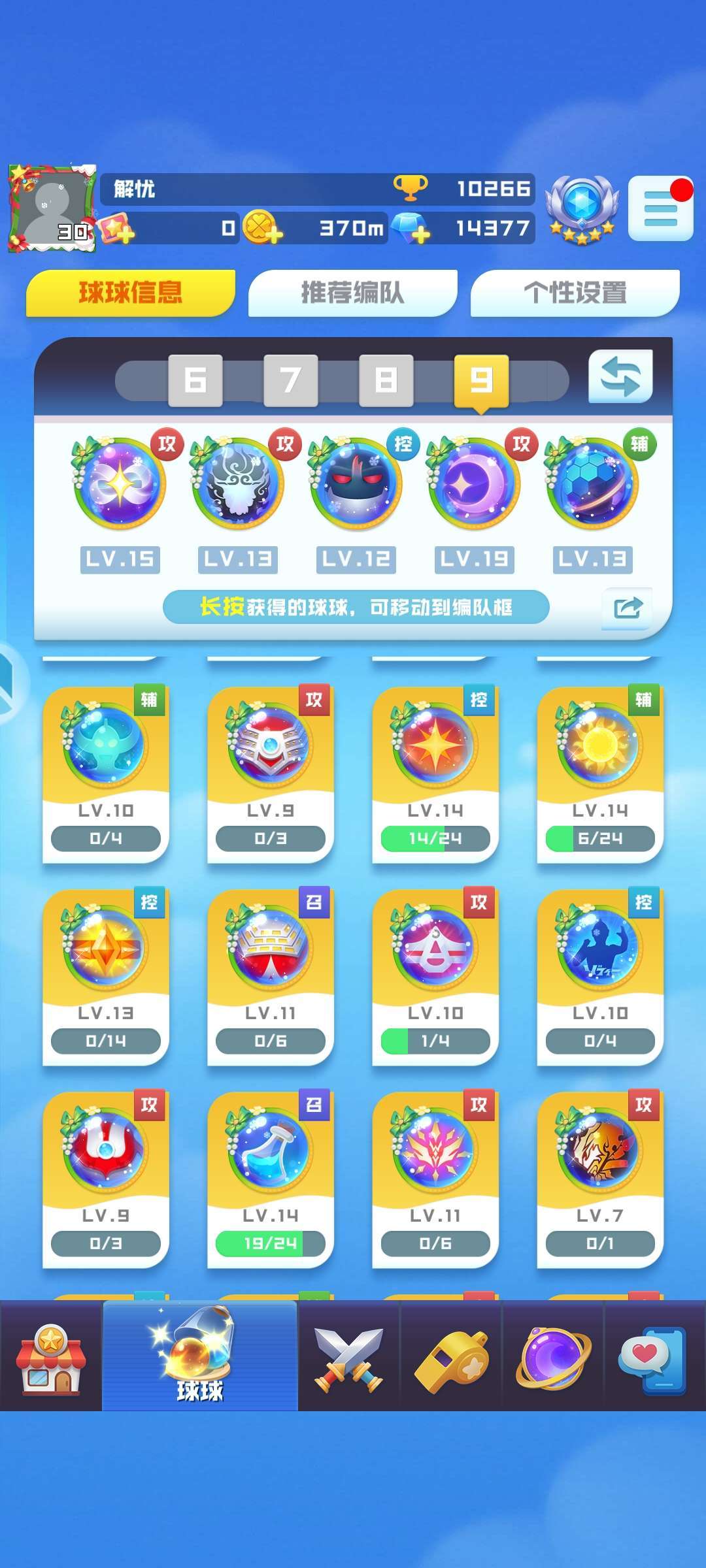Viewport: 706px width, 1568px height.
Task: Switch to the 个性设置 tab
Action: point(575,293)
